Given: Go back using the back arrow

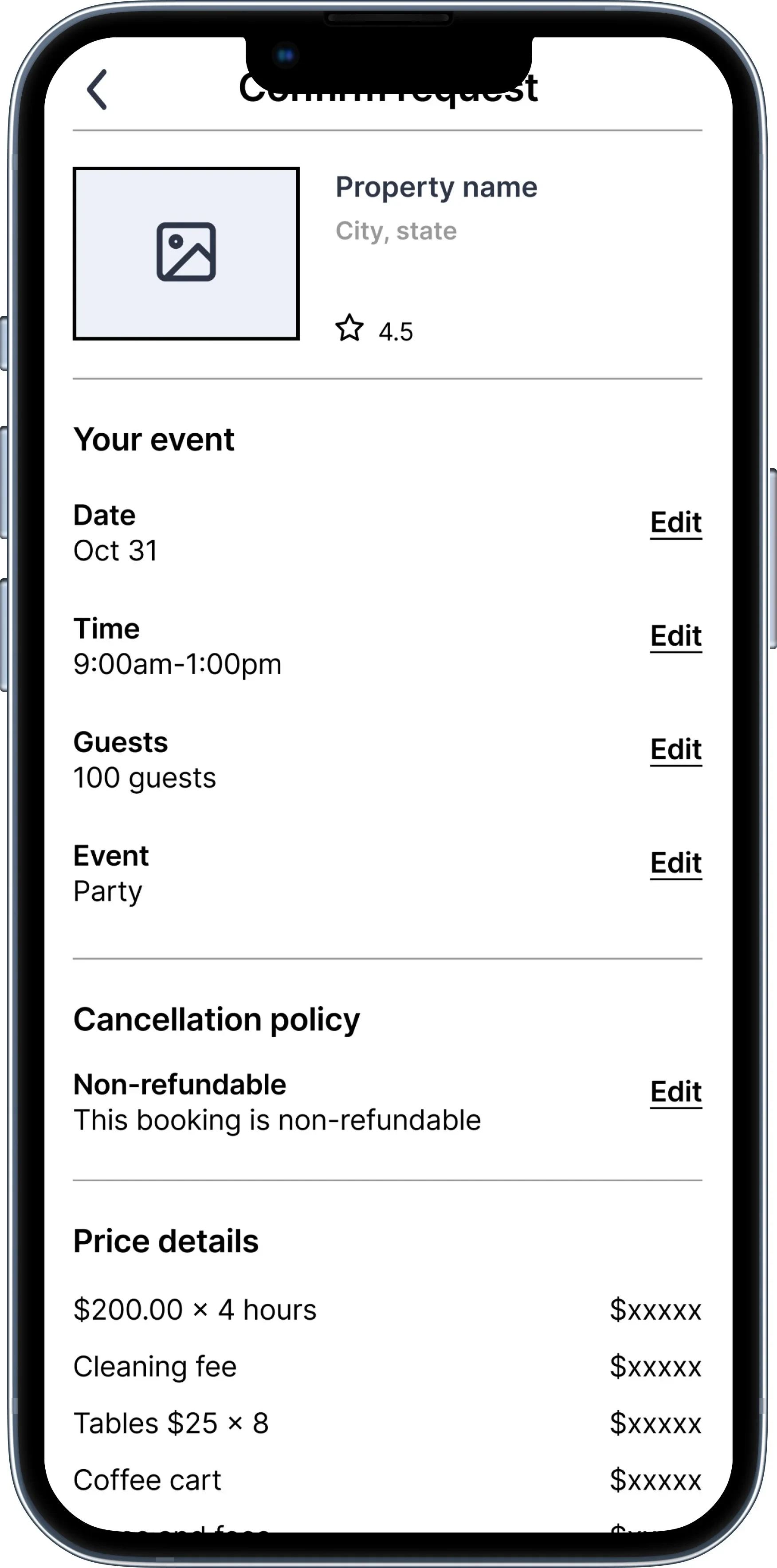Looking at the screenshot, I should pyautogui.click(x=98, y=90).
